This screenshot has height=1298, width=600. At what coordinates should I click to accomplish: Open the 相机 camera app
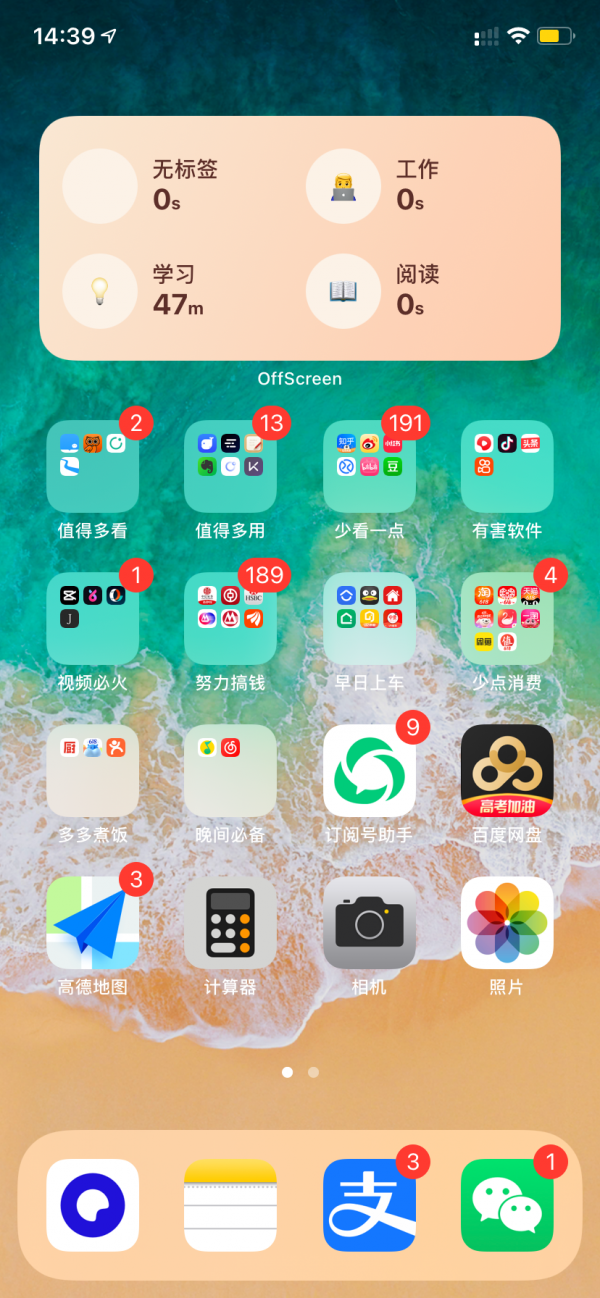[369, 923]
